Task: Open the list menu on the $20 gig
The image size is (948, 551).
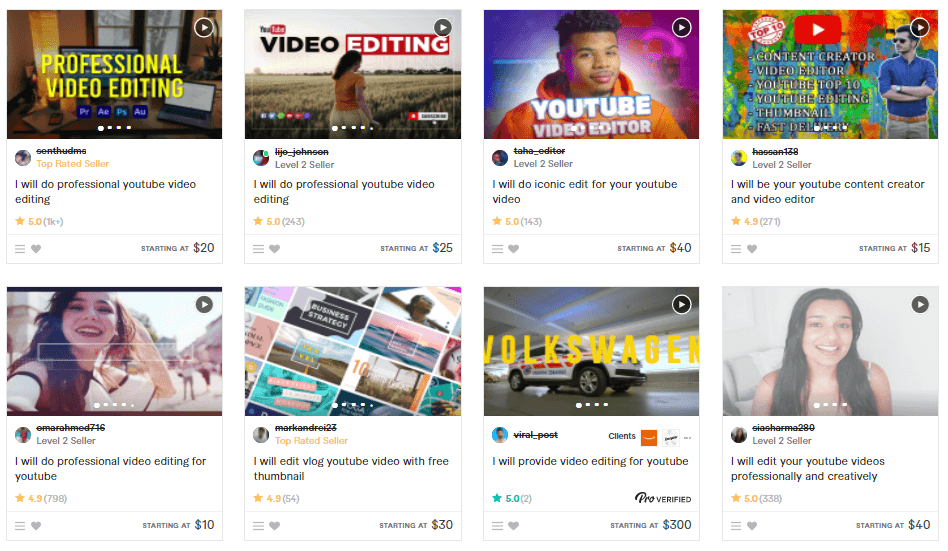Action: click(20, 249)
